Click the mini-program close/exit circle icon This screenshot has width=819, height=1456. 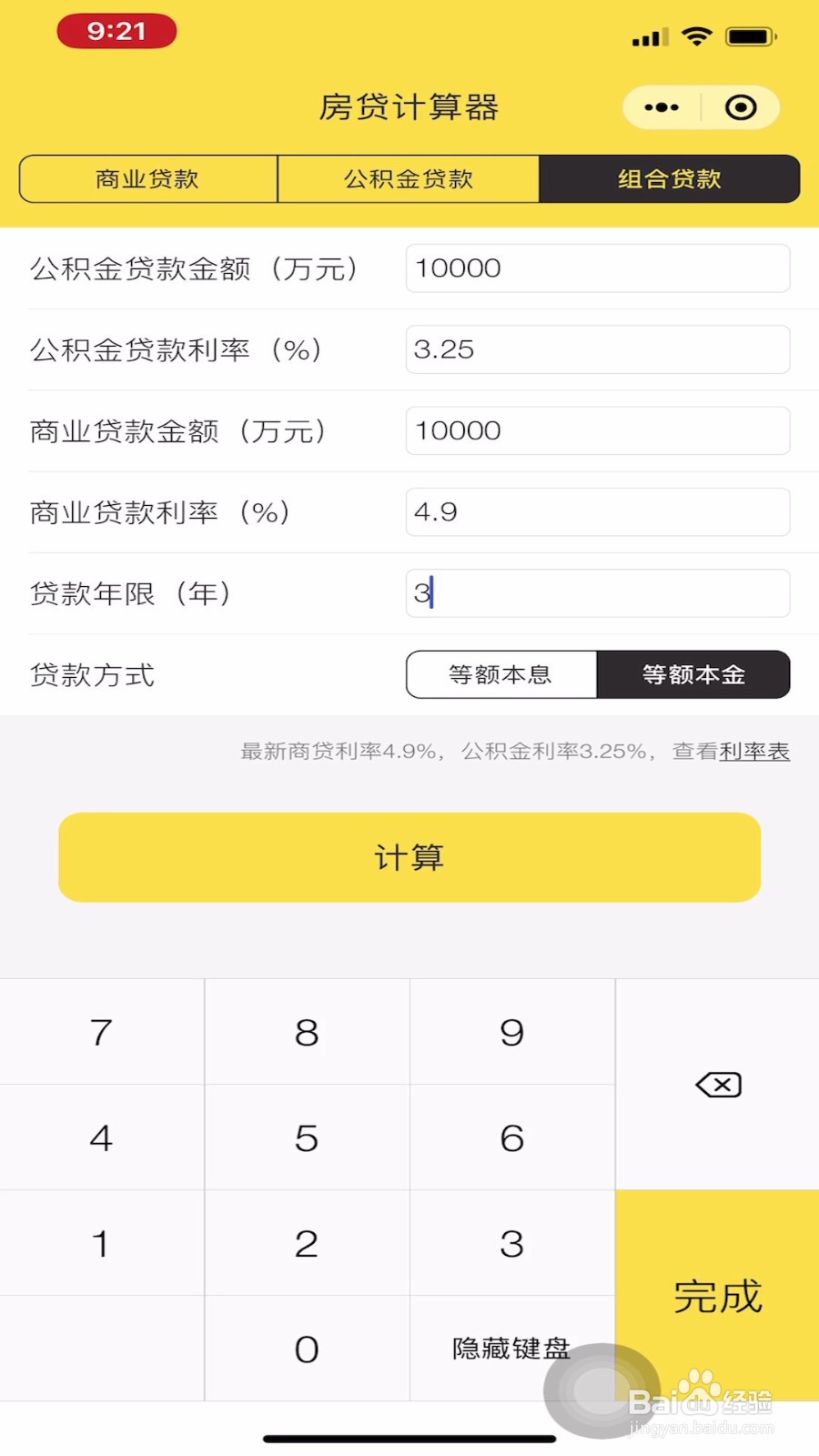point(741,106)
